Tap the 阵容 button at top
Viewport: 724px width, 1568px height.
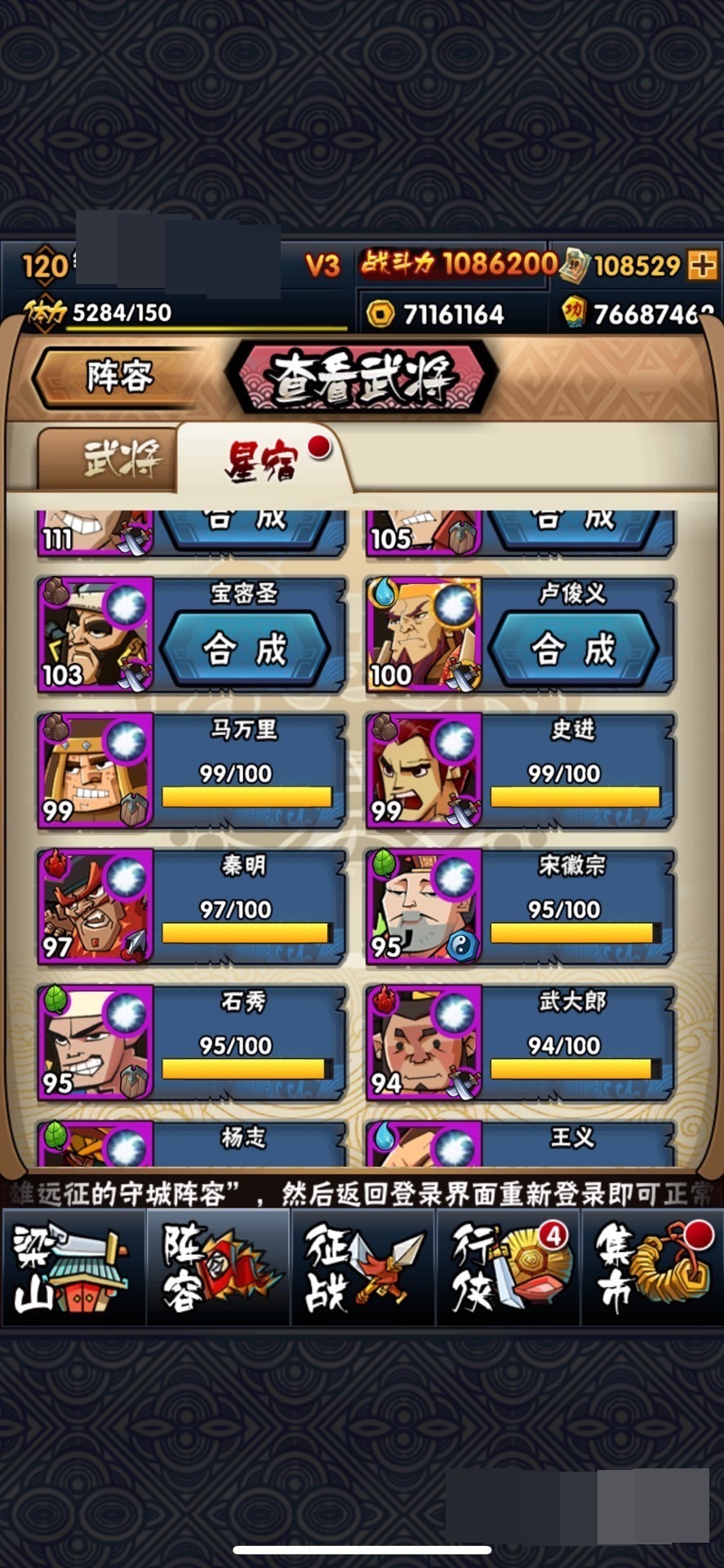coord(119,376)
